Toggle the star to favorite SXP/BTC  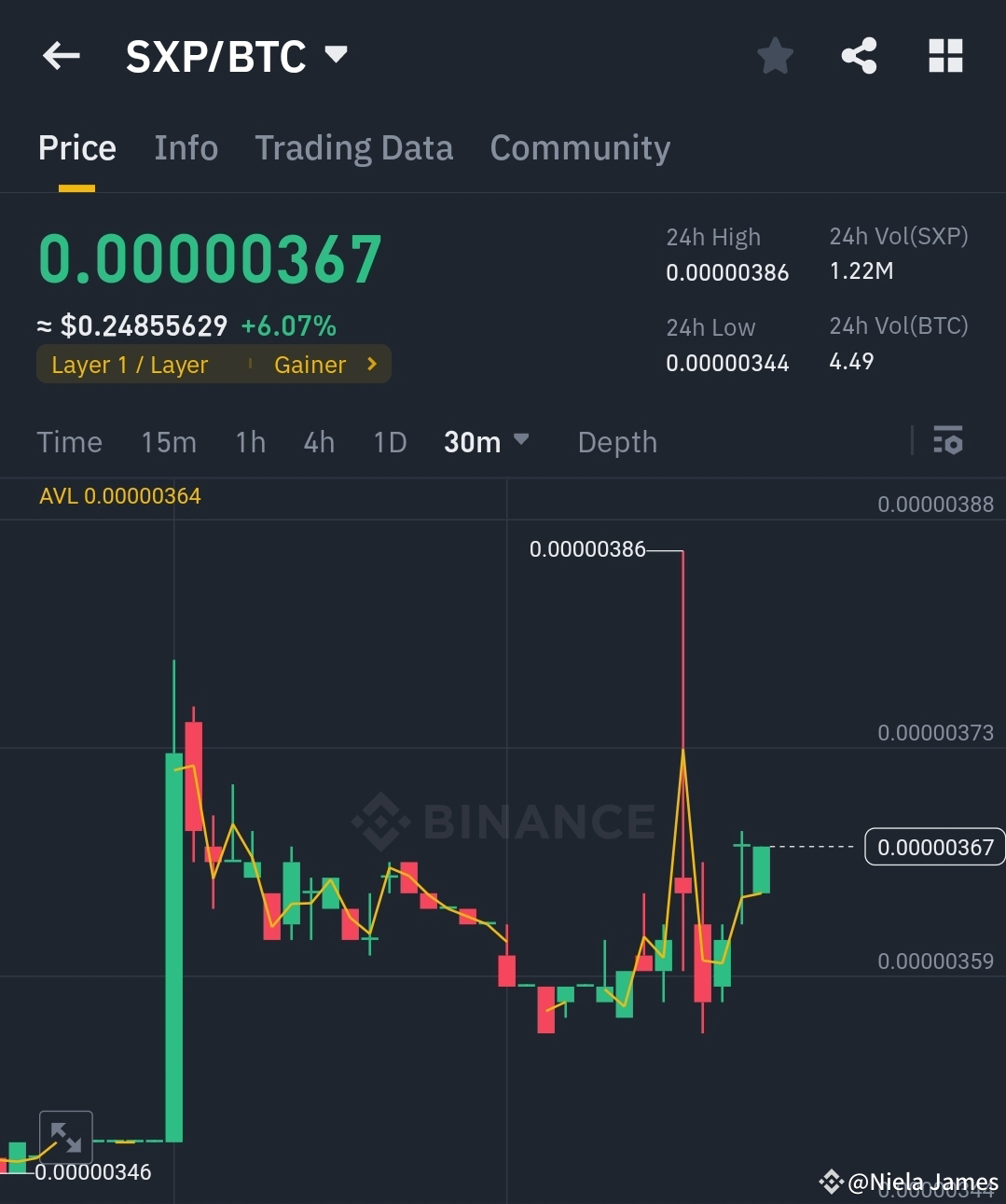tap(775, 56)
